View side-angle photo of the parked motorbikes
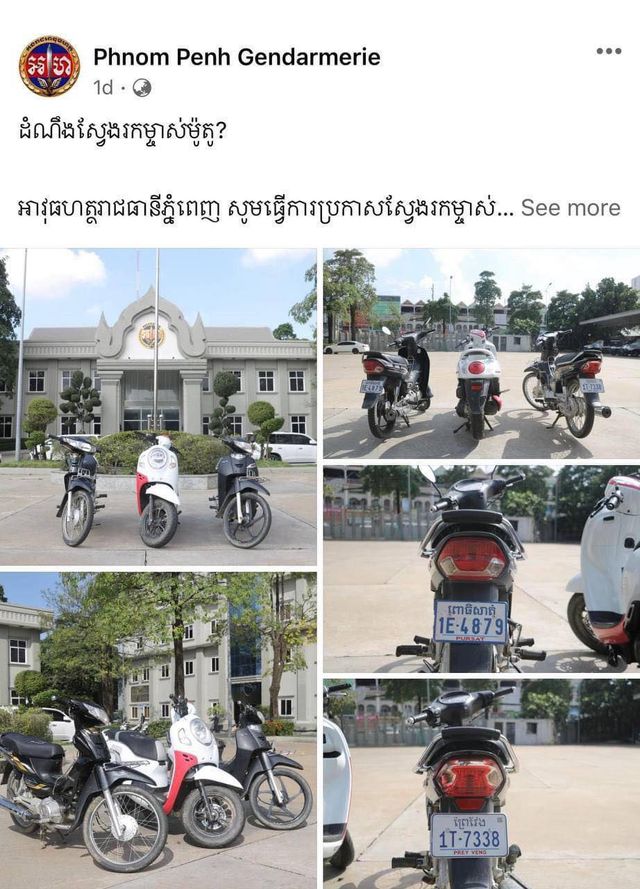The width and height of the screenshot is (640, 889). pyautogui.click(x=158, y=730)
